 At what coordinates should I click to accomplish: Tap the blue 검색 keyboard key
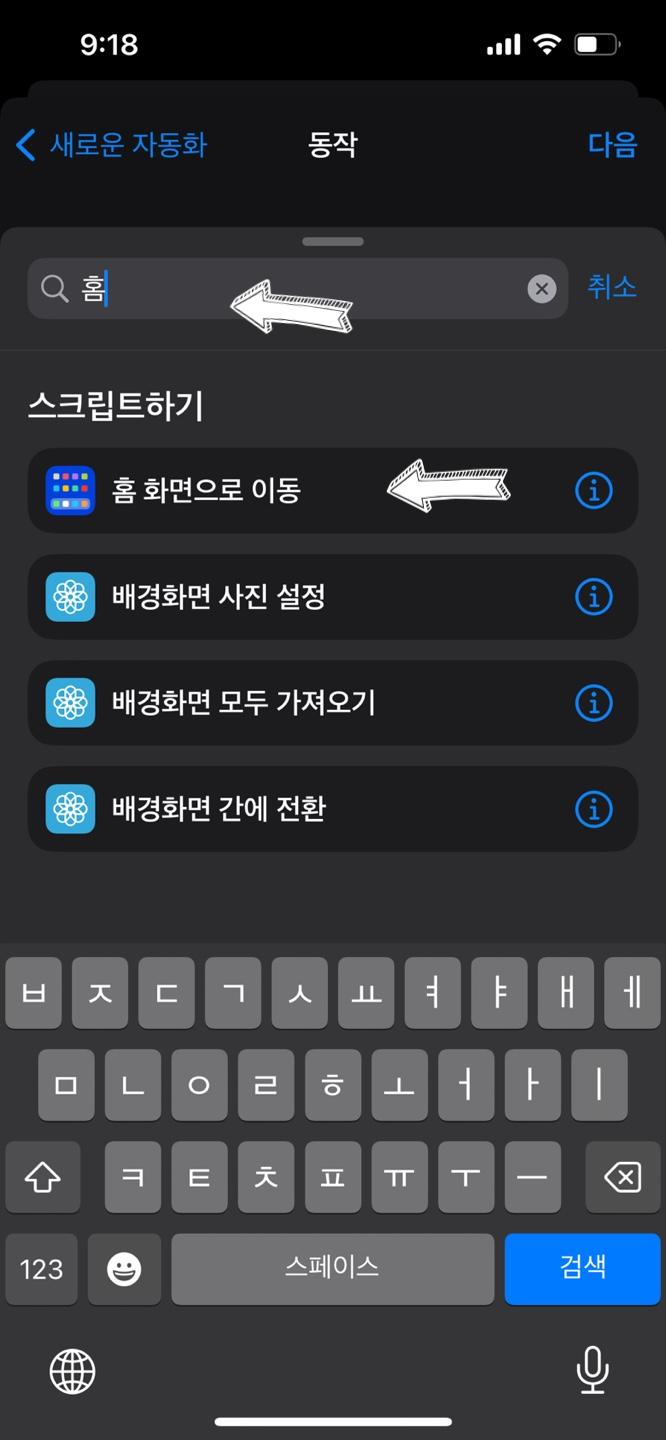click(x=582, y=1268)
